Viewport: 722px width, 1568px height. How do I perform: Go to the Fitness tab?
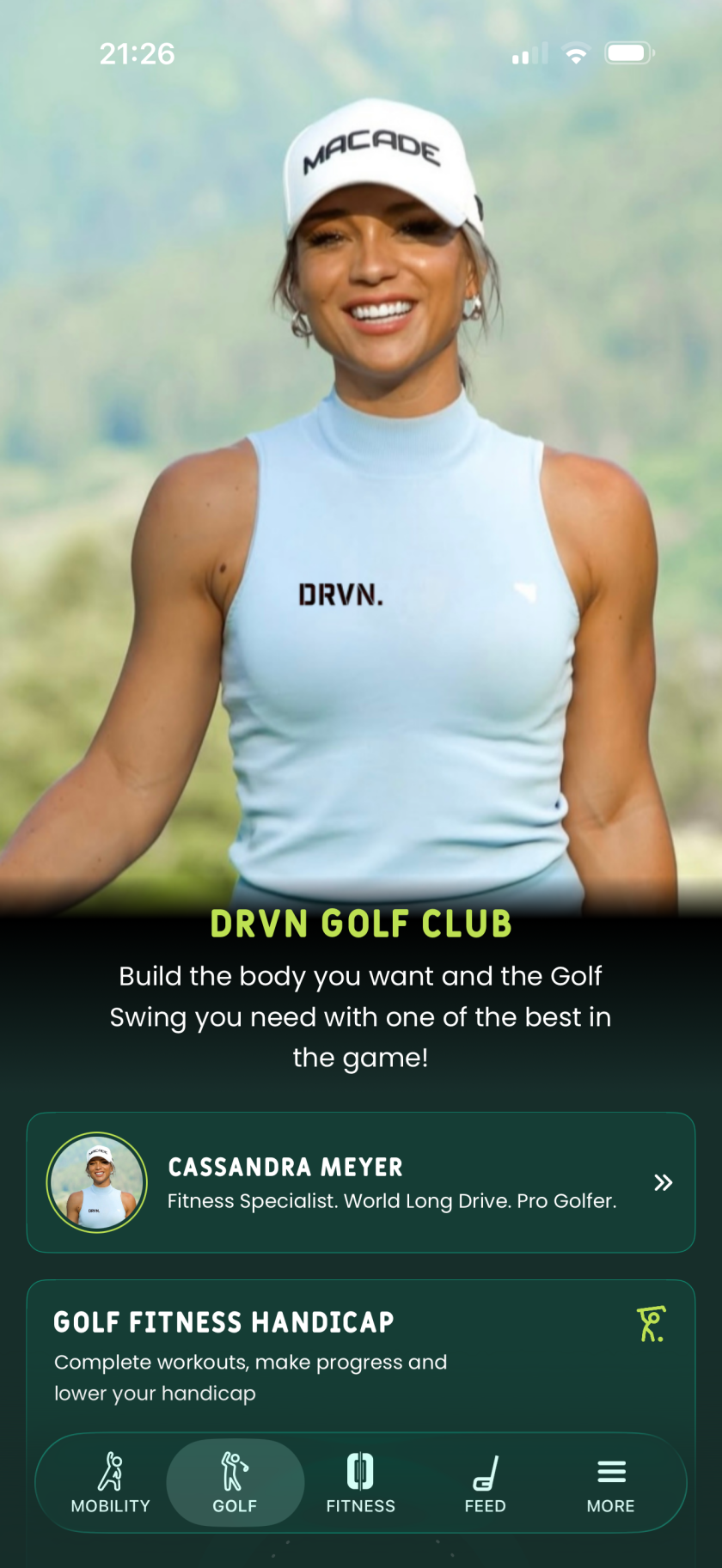(x=360, y=1483)
